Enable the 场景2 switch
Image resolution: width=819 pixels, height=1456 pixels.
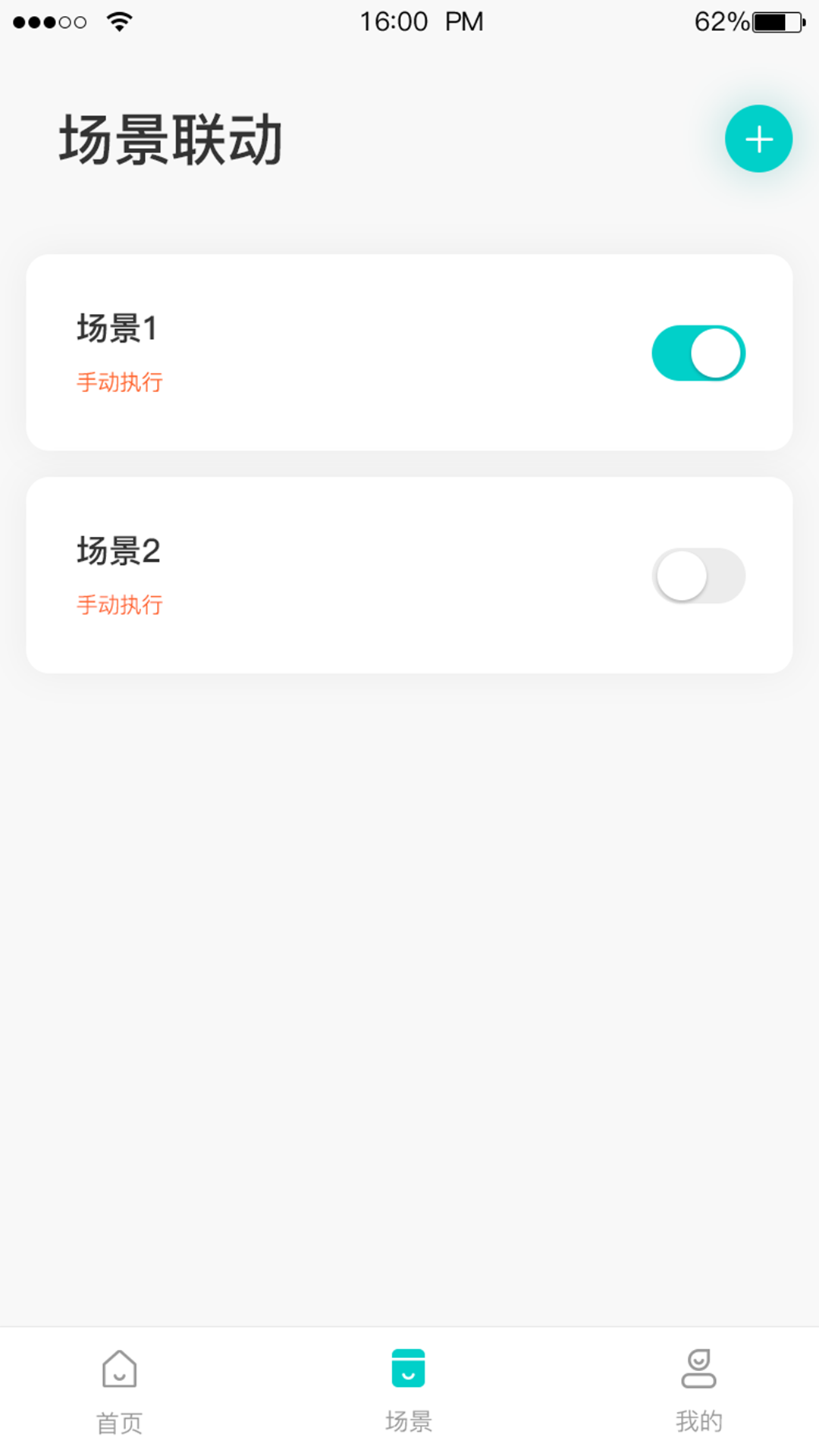point(698,575)
